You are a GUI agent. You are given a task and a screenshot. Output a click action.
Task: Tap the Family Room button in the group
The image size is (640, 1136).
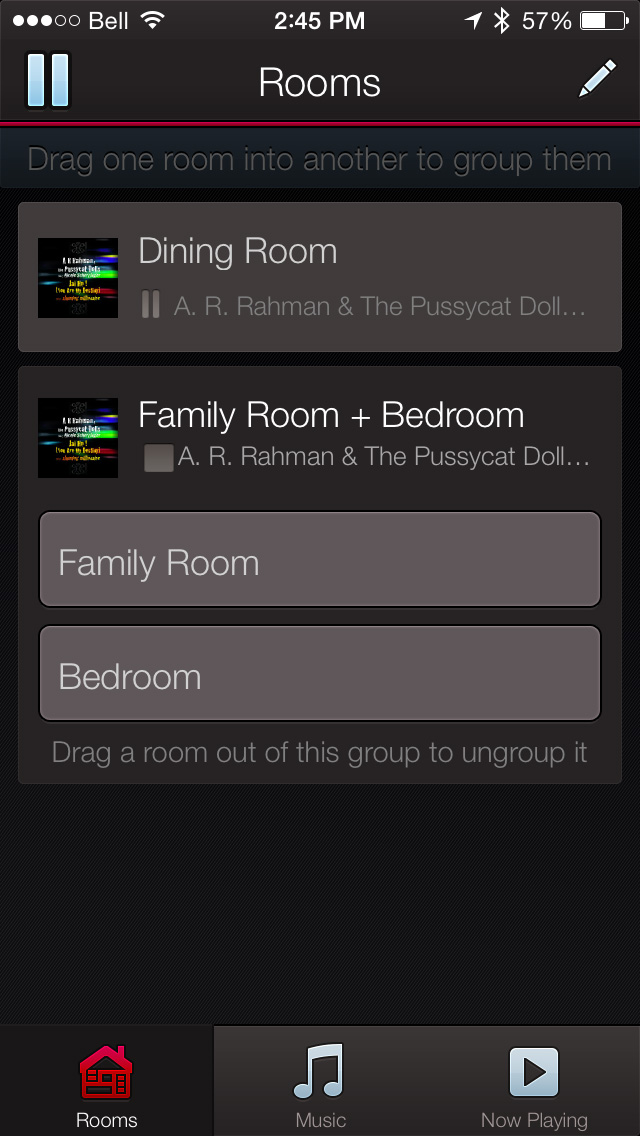click(x=320, y=559)
